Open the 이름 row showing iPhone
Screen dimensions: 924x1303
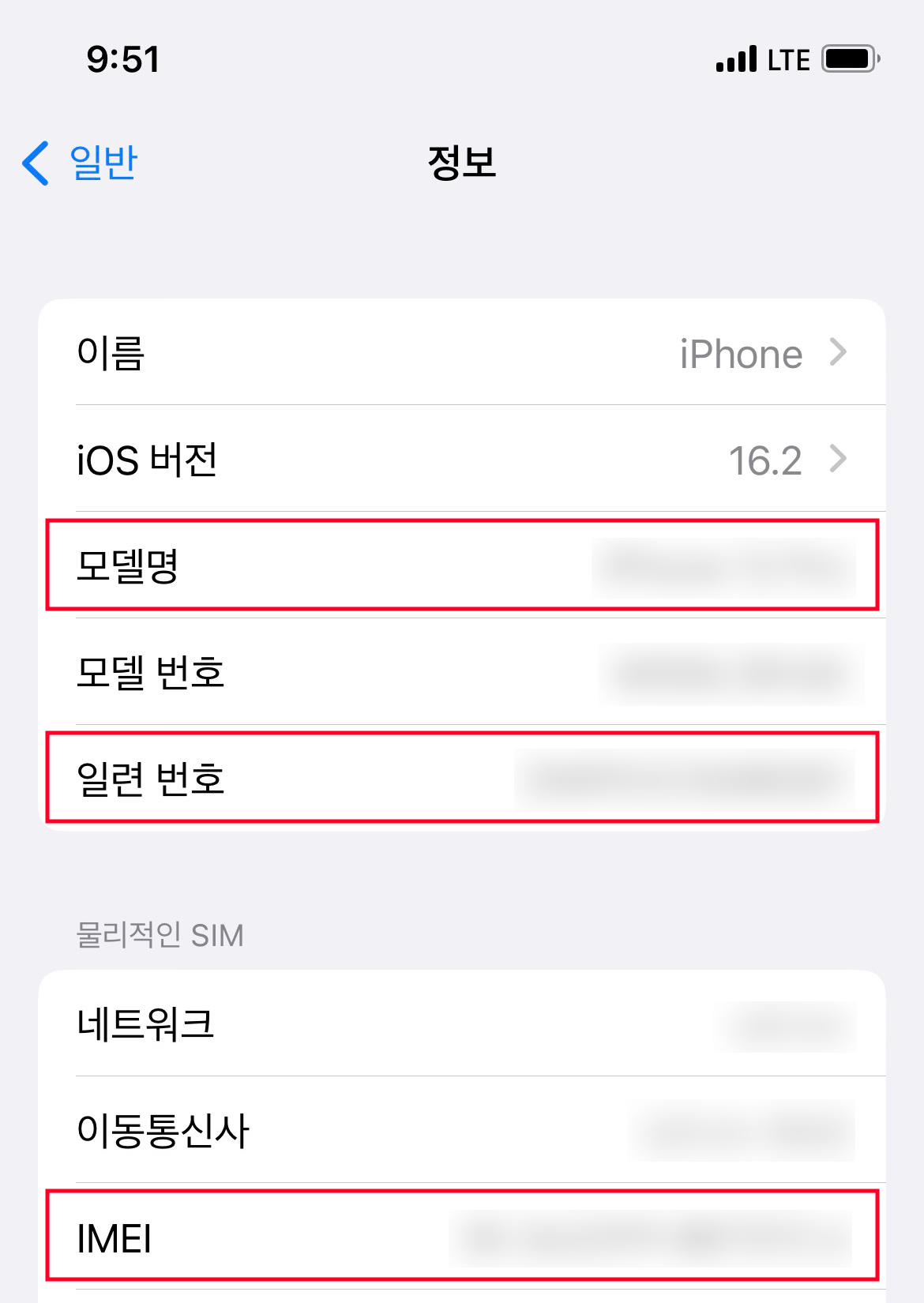[x=462, y=353]
